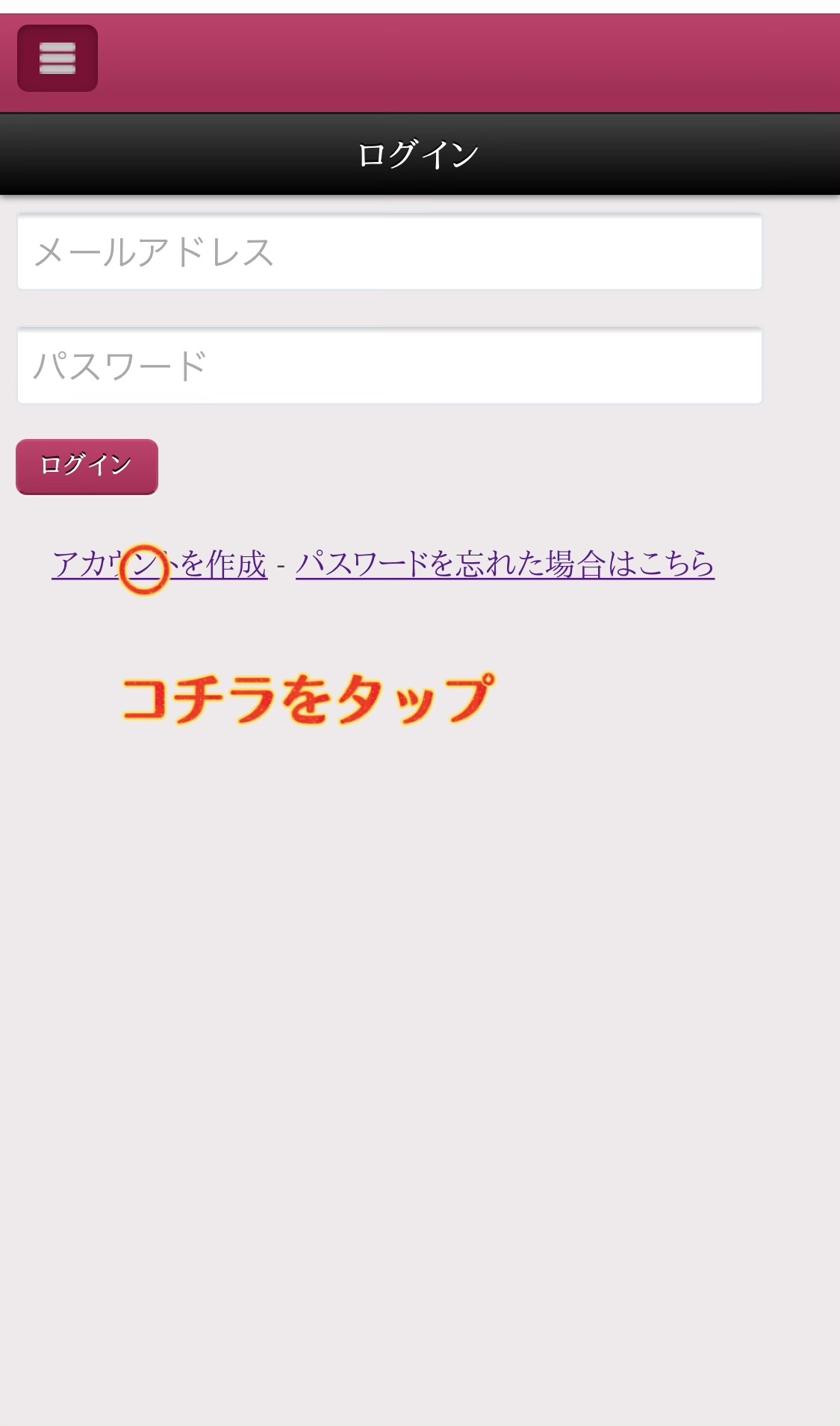The height and width of the screenshot is (1426, 840).
Task: Open the アカウントを作成 link
Action: pos(159,564)
